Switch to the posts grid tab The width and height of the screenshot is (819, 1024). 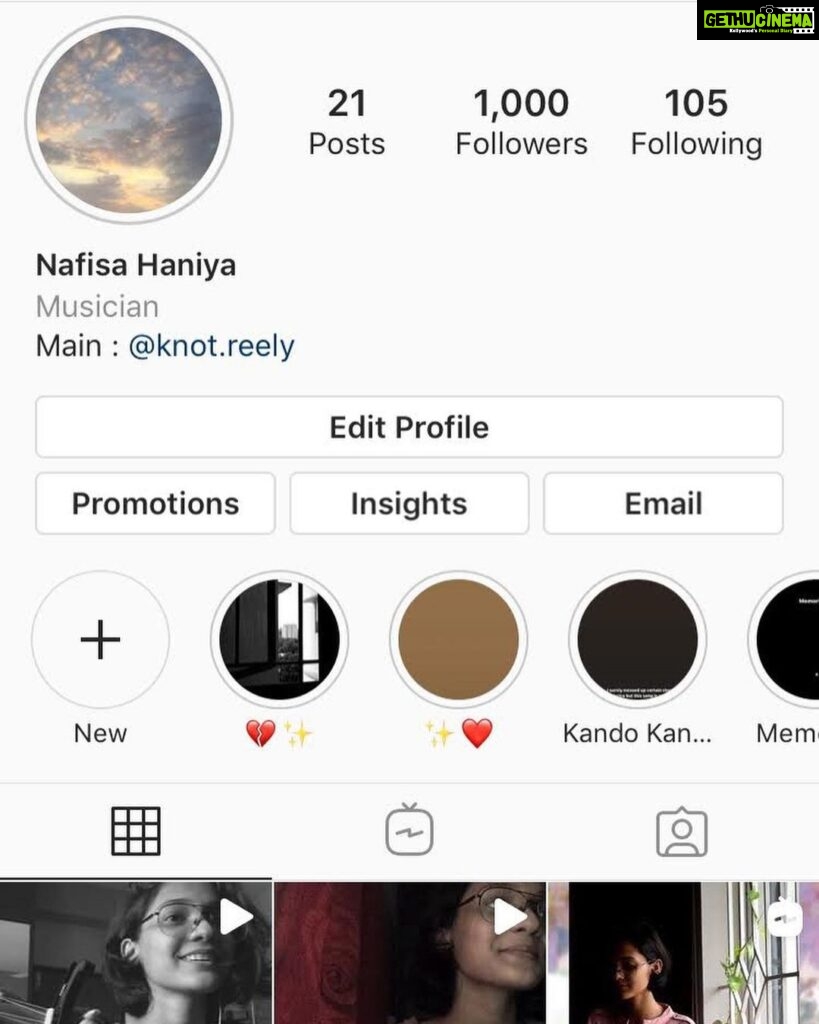(136, 831)
